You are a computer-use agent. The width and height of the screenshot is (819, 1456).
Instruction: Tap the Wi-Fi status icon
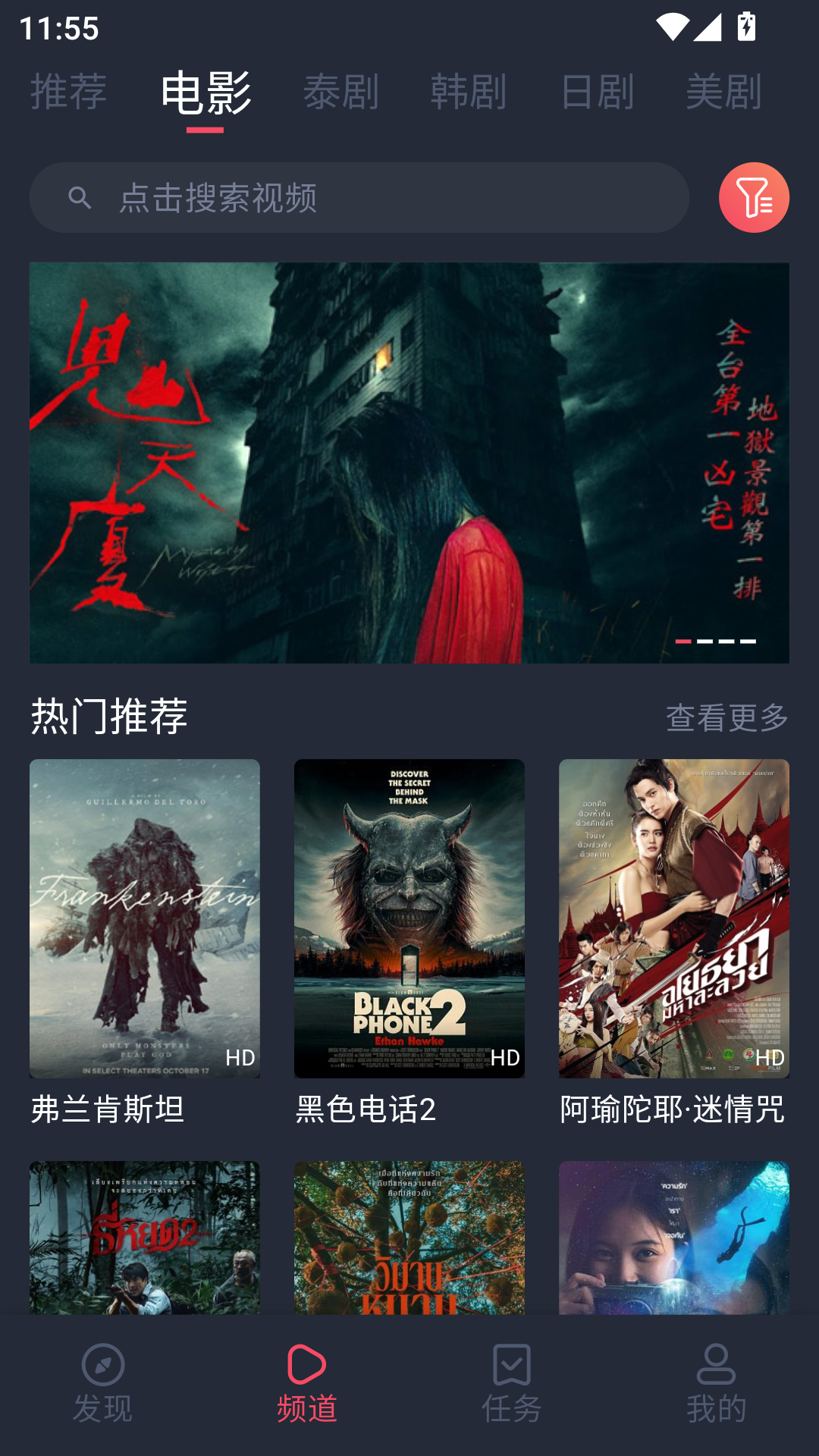(672, 25)
